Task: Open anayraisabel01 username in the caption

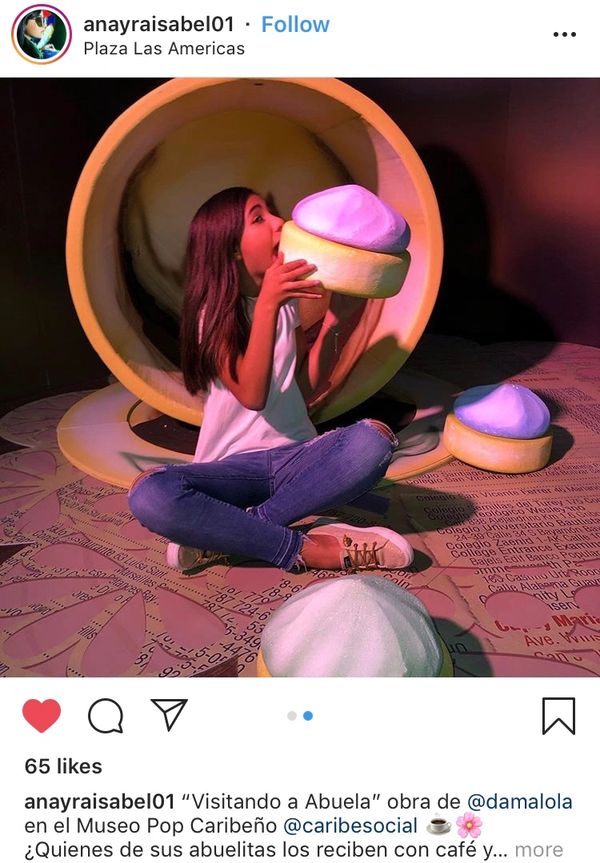Action: 99,801
